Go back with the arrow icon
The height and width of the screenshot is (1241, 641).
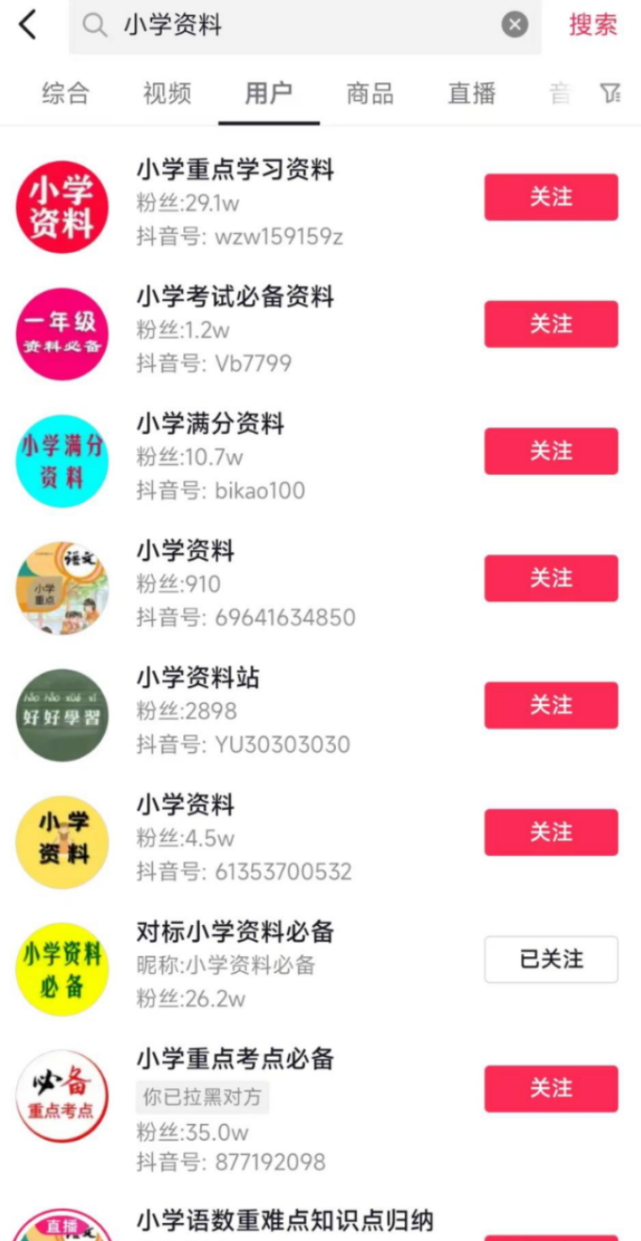28,25
